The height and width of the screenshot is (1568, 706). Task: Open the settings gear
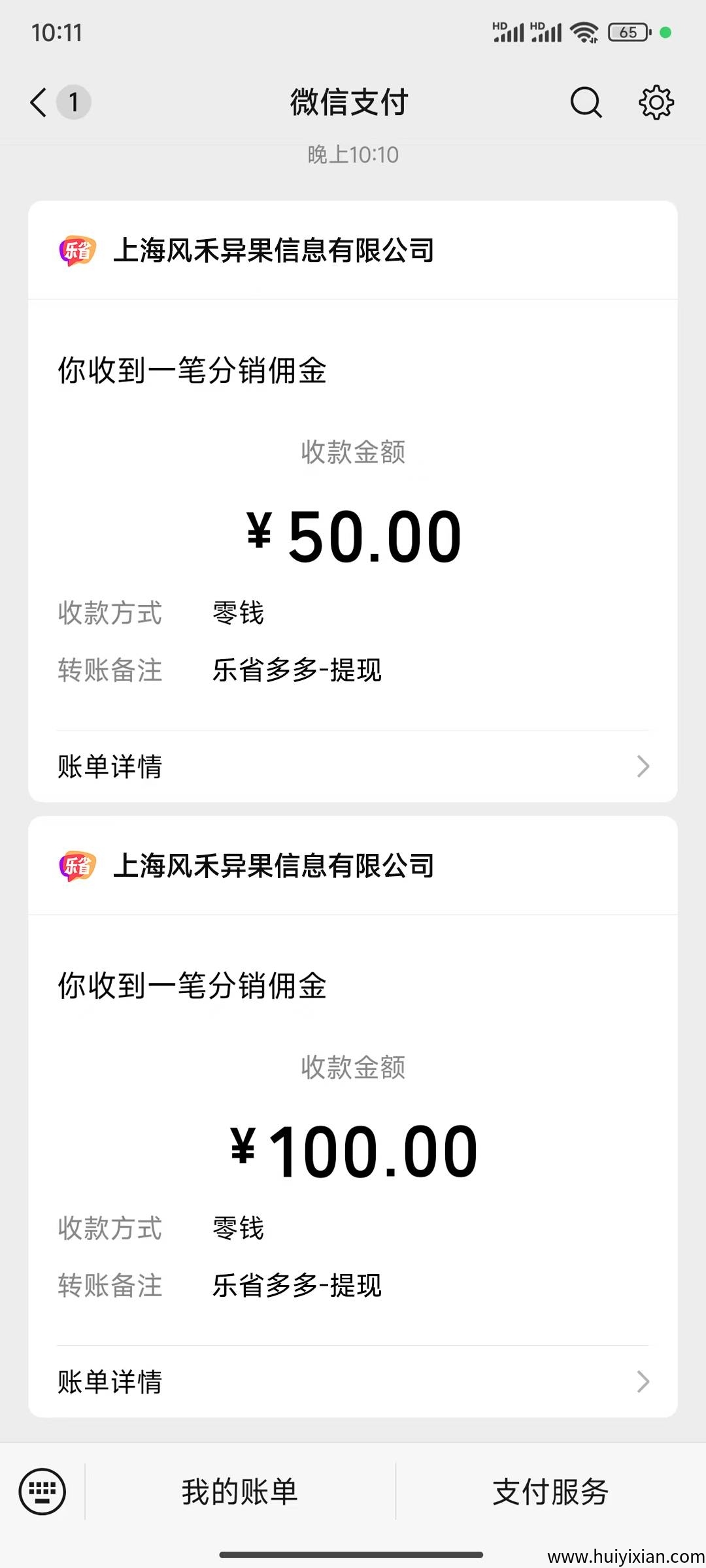tap(656, 103)
